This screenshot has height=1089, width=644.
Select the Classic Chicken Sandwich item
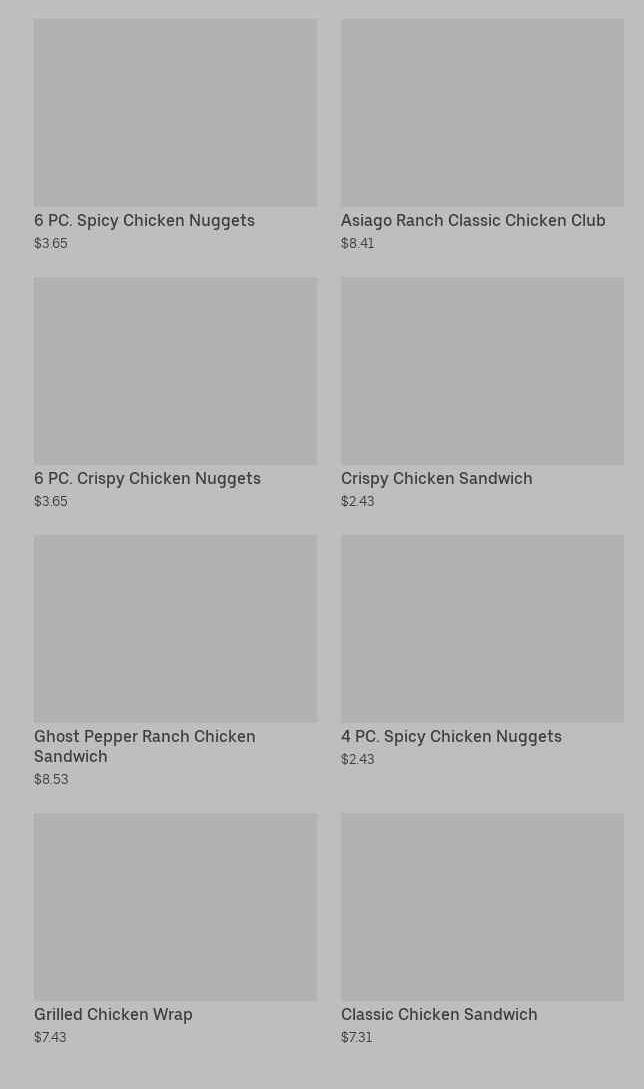click(482, 929)
